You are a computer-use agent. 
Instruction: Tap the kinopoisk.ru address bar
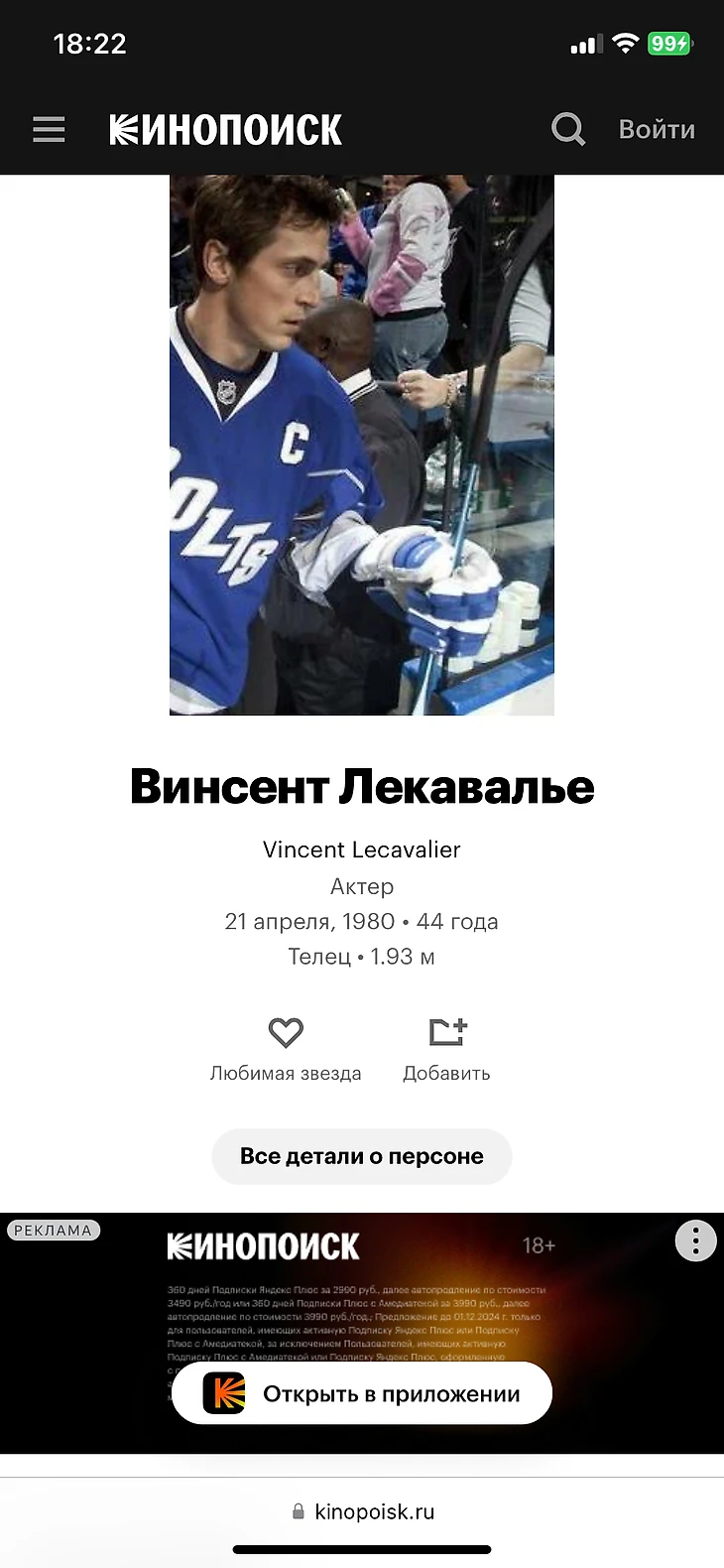[363, 1511]
